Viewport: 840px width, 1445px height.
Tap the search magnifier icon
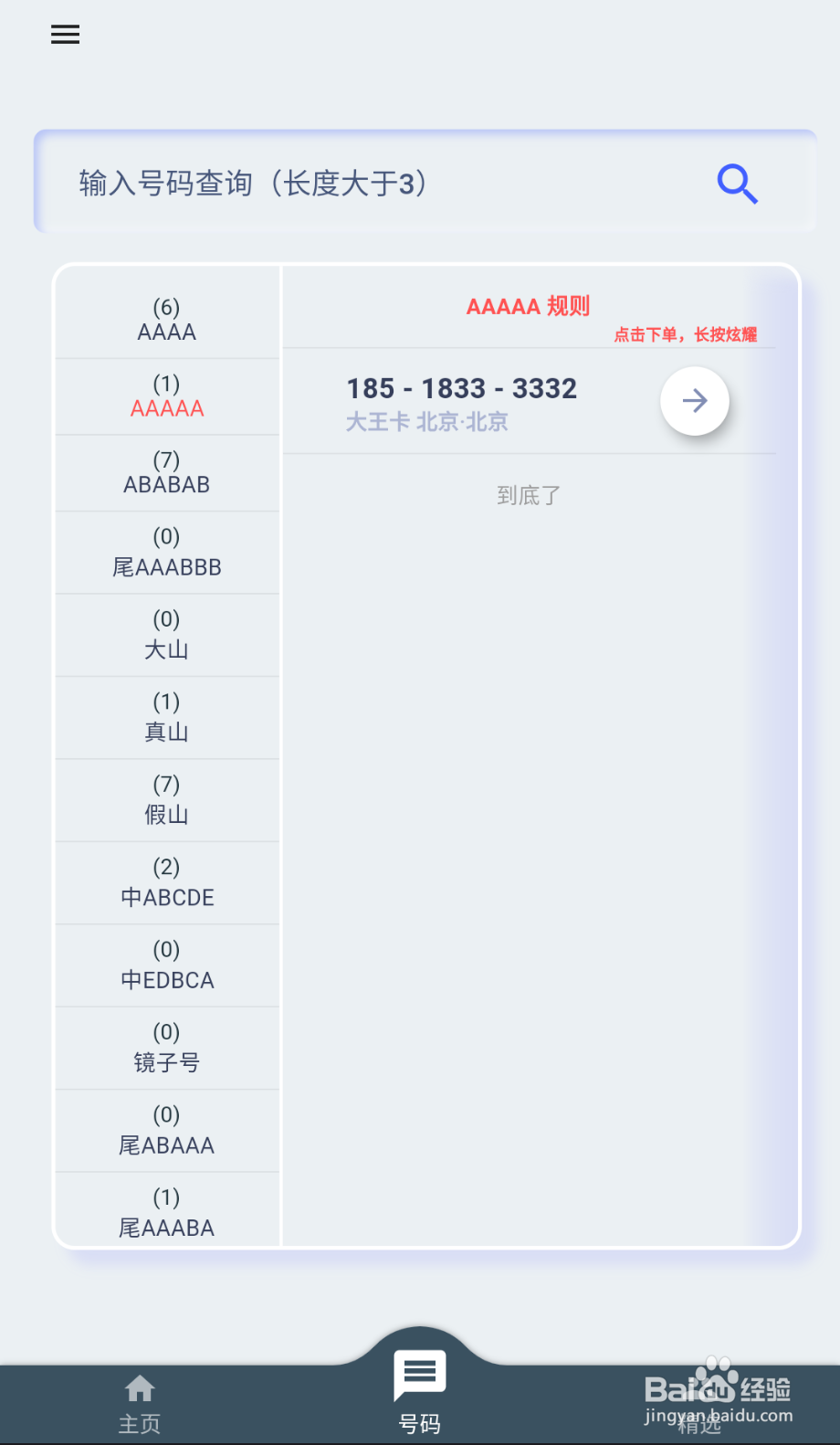coord(736,184)
